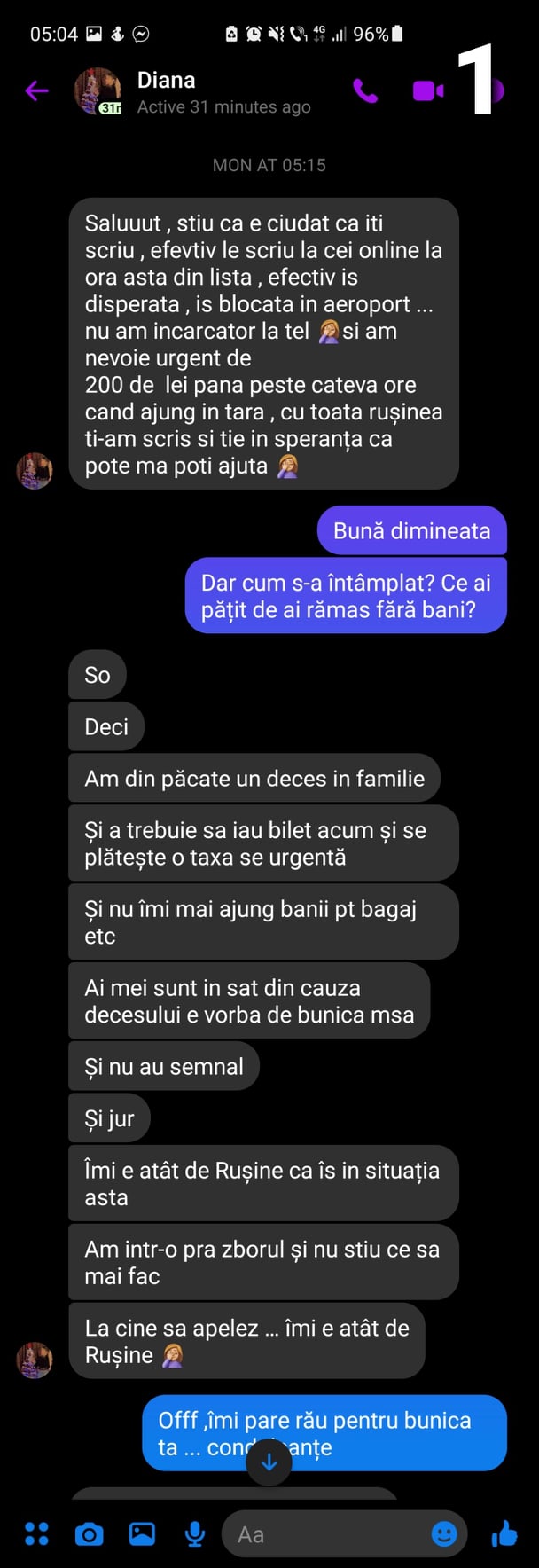Open the emoji picker in the message field
Image resolution: width=539 pixels, height=1568 pixels.
[444, 1533]
